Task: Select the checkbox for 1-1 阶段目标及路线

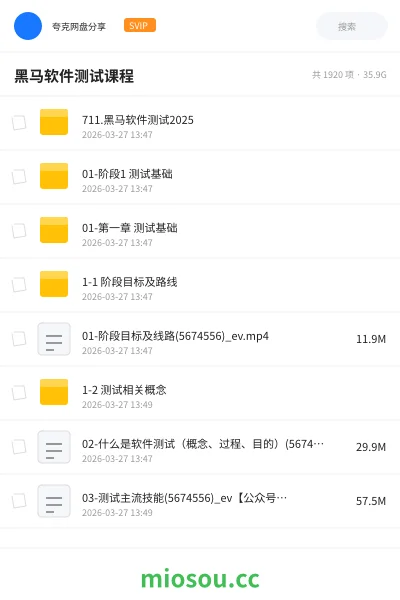Action: pyautogui.click(x=19, y=285)
